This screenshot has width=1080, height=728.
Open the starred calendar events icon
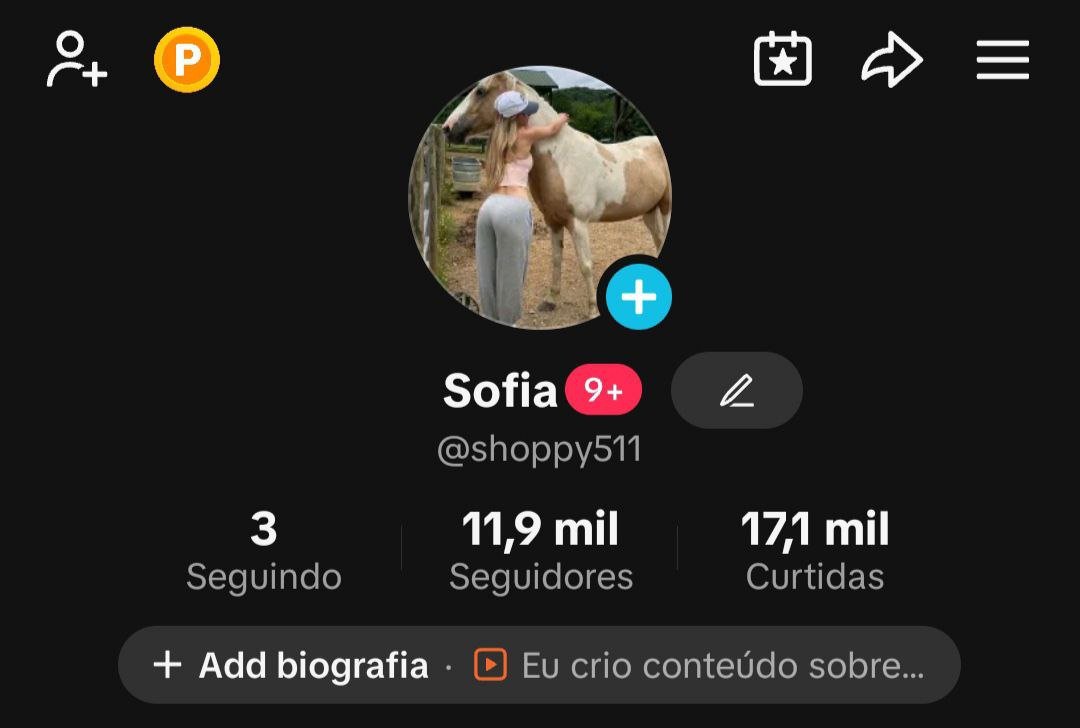click(782, 60)
